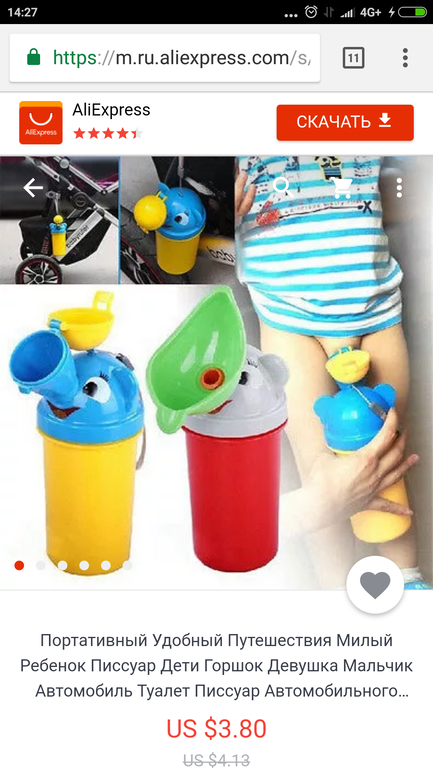Tap the browser address bar
The image size is (433, 770).
pyautogui.click(x=164, y=58)
